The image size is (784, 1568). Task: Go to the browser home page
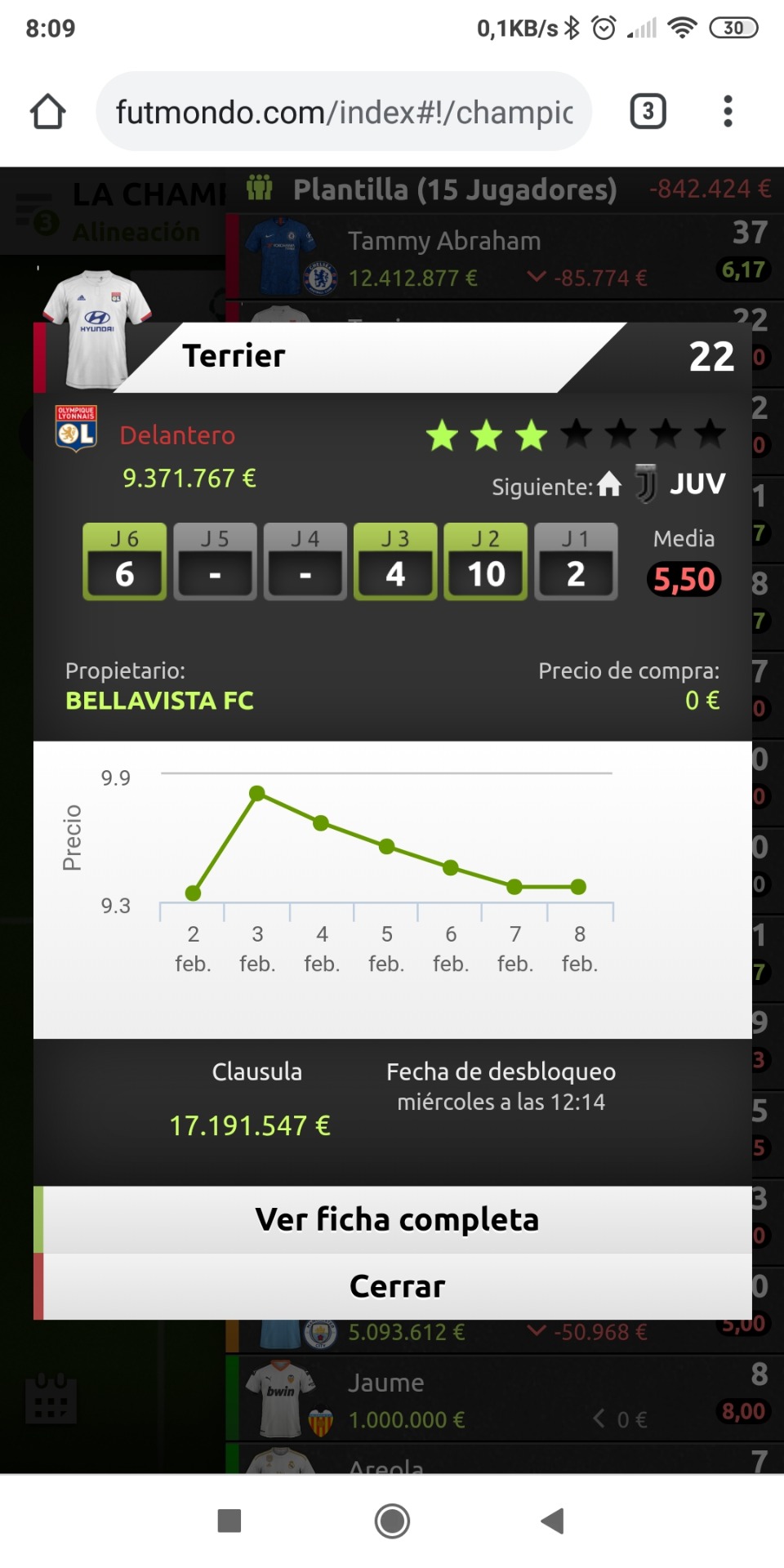[x=48, y=112]
